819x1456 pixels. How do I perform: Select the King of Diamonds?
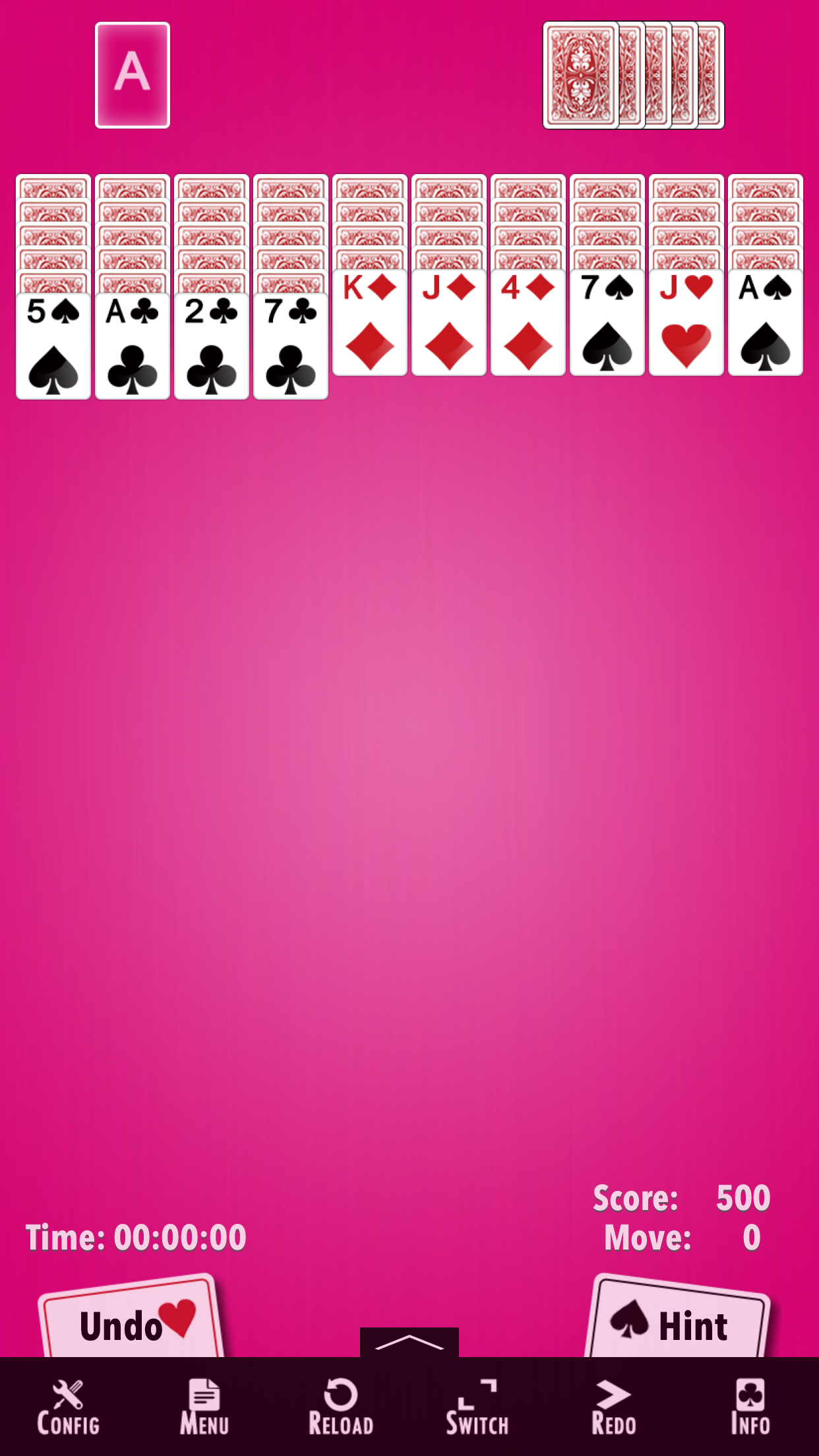click(x=370, y=323)
